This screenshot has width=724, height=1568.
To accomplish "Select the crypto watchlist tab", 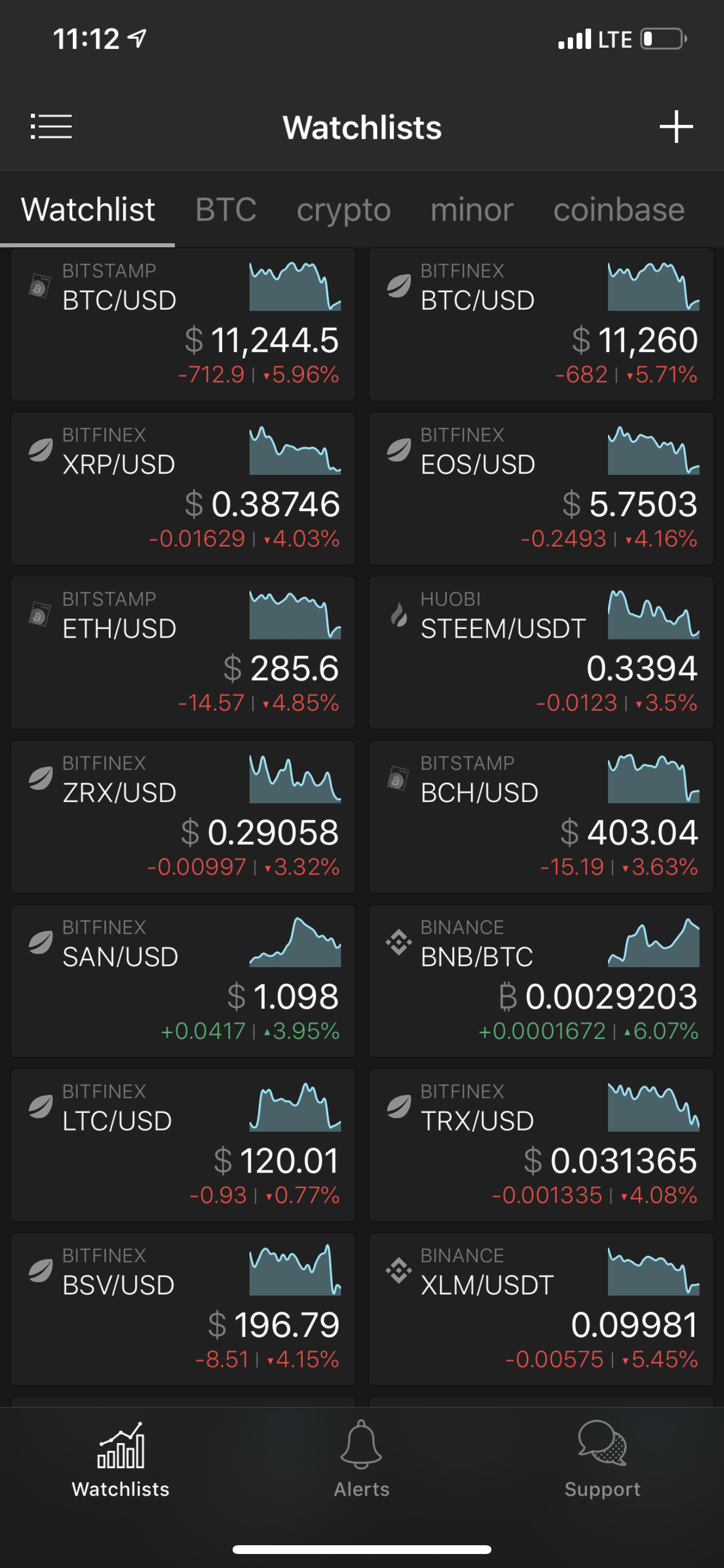I will pos(343,209).
